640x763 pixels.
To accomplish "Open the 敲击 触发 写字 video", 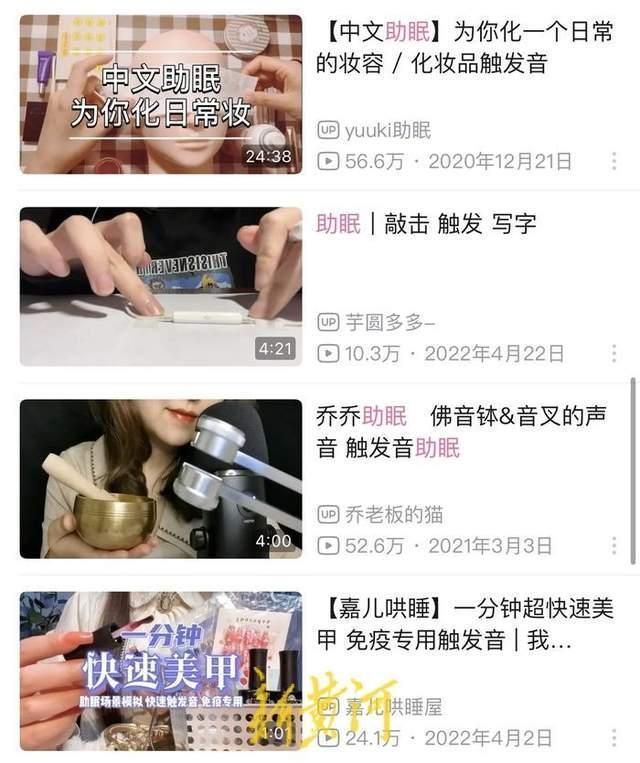I will [x=160, y=286].
